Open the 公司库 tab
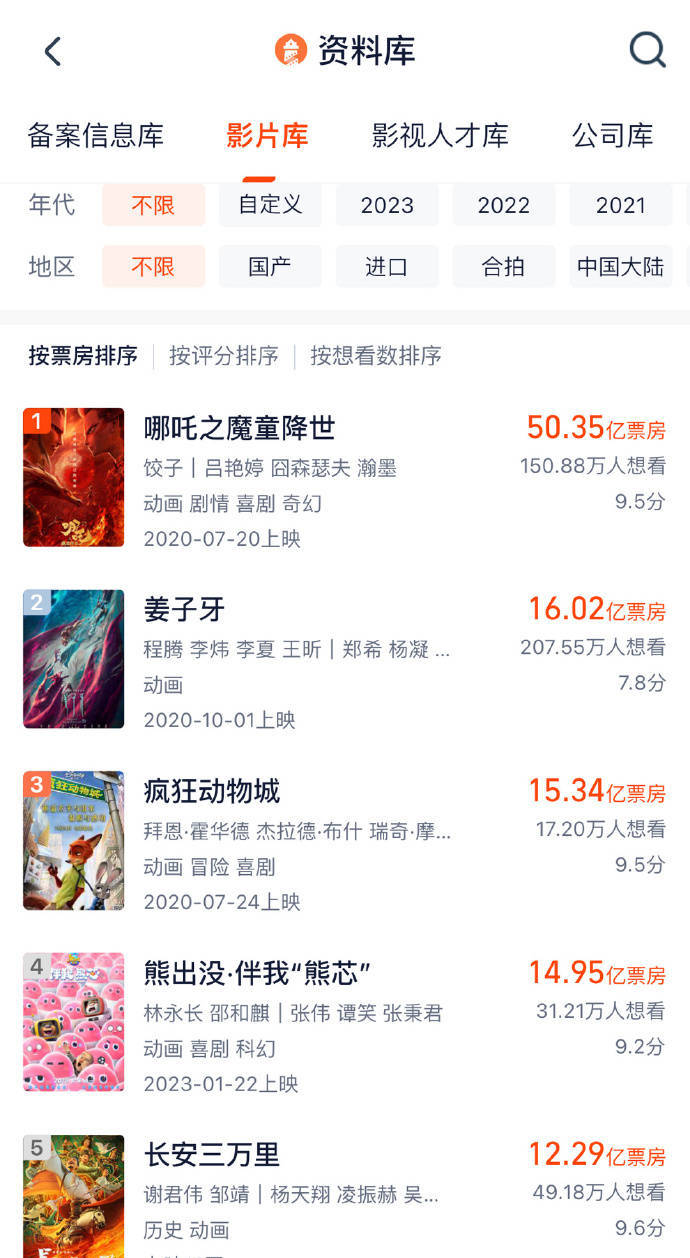 pyautogui.click(x=612, y=136)
